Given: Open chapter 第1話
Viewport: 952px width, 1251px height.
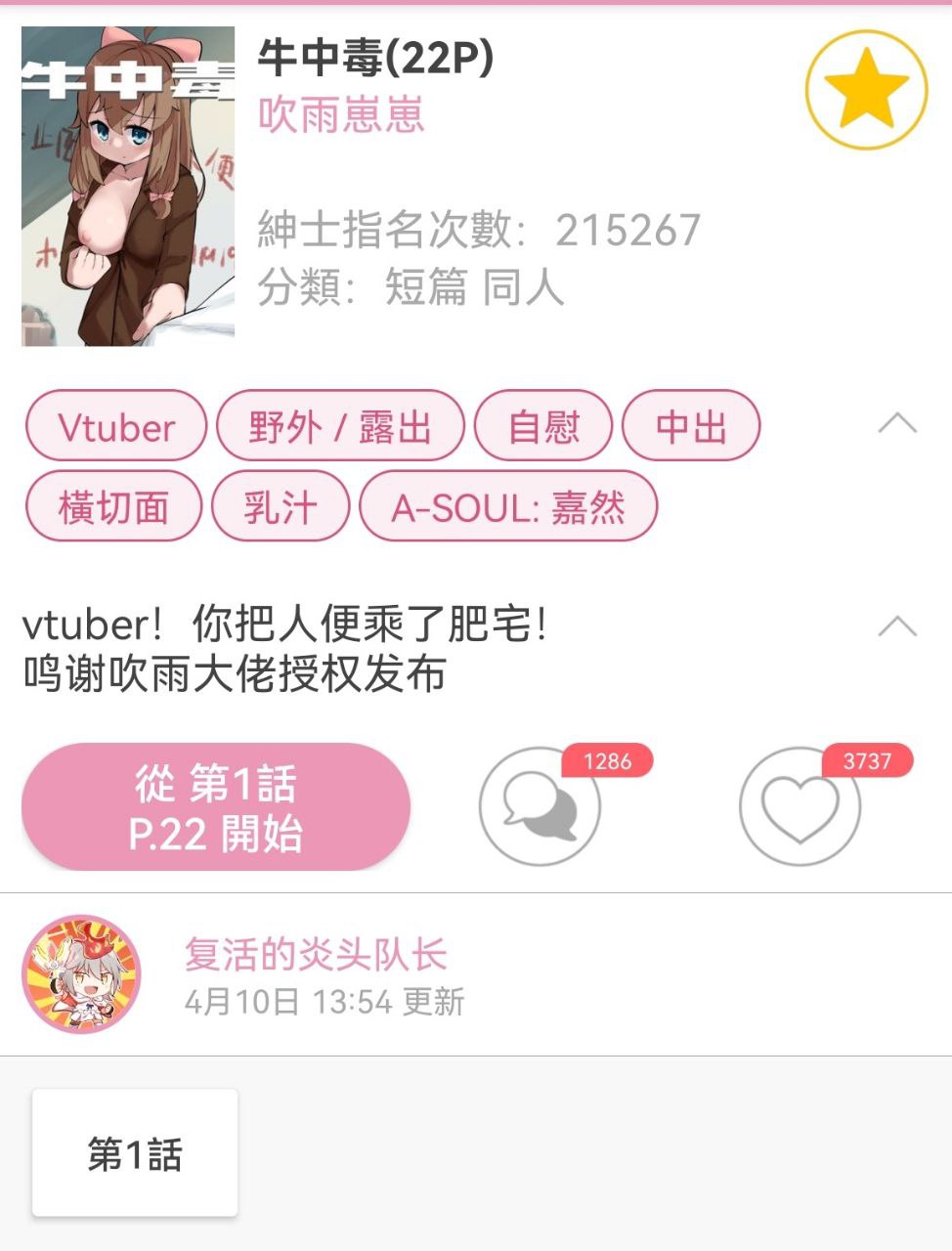Looking at the screenshot, I should click(135, 1154).
